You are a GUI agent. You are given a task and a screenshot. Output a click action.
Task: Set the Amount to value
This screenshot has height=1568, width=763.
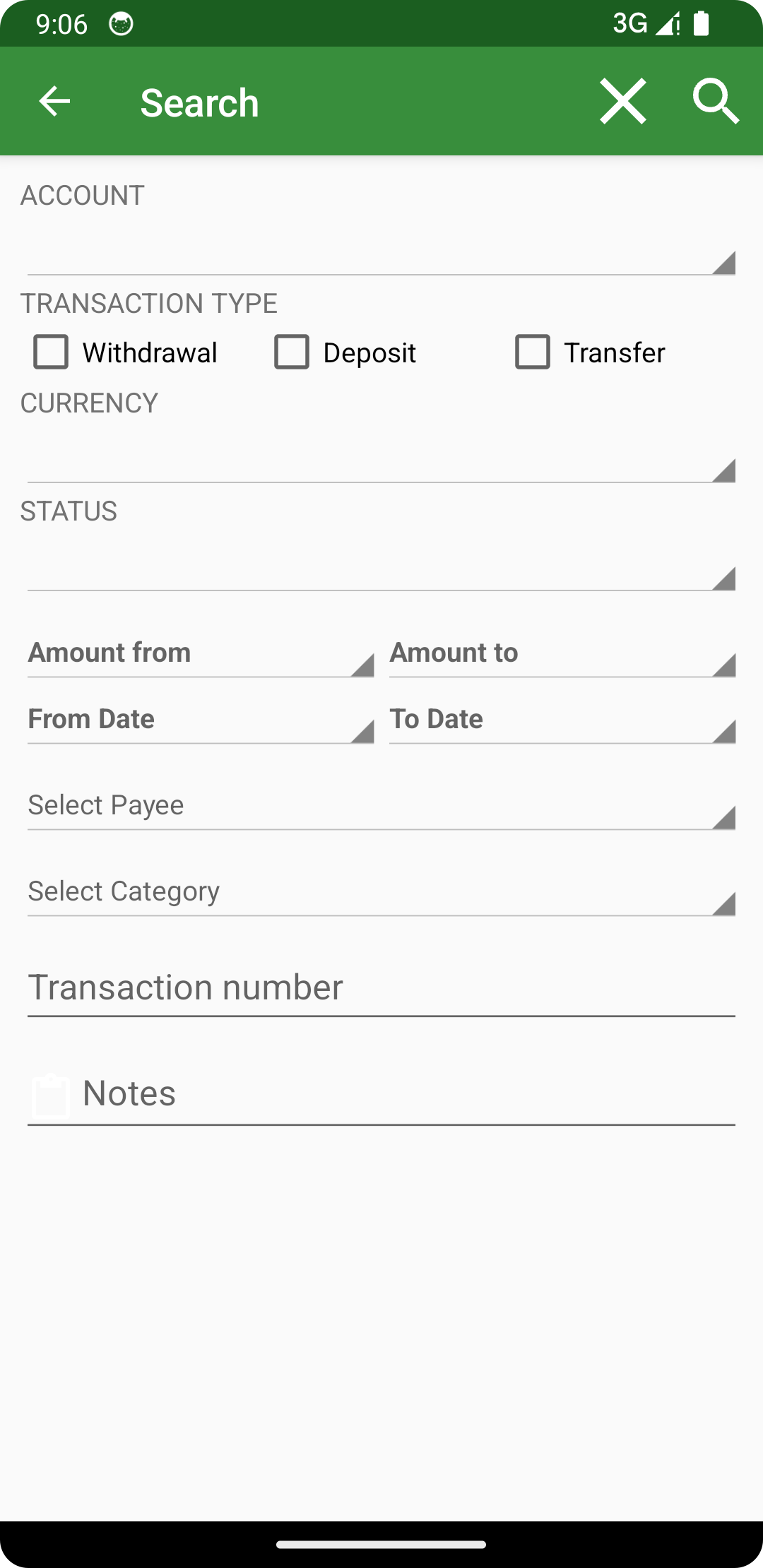(x=562, y=653)
